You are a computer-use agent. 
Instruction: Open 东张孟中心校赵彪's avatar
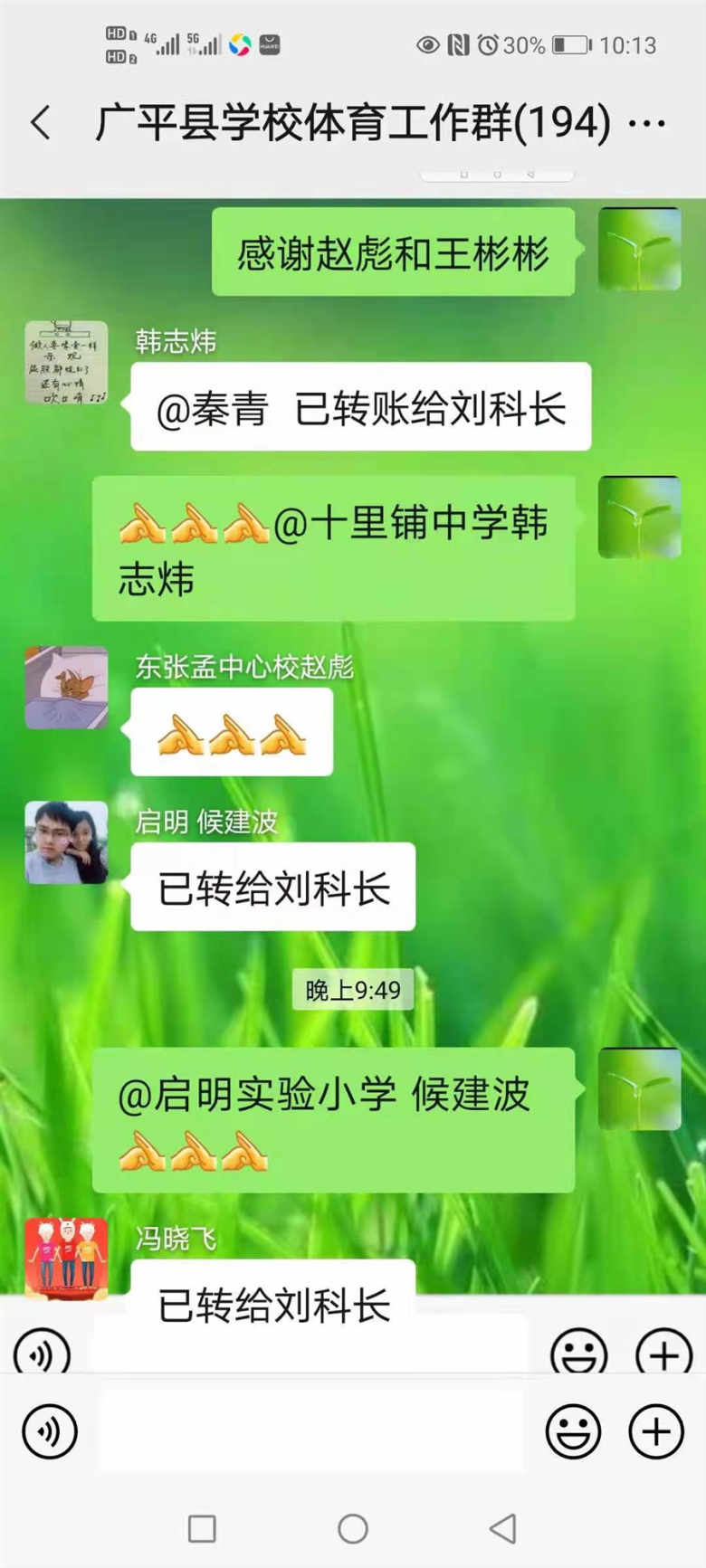(x=66, y=688)
